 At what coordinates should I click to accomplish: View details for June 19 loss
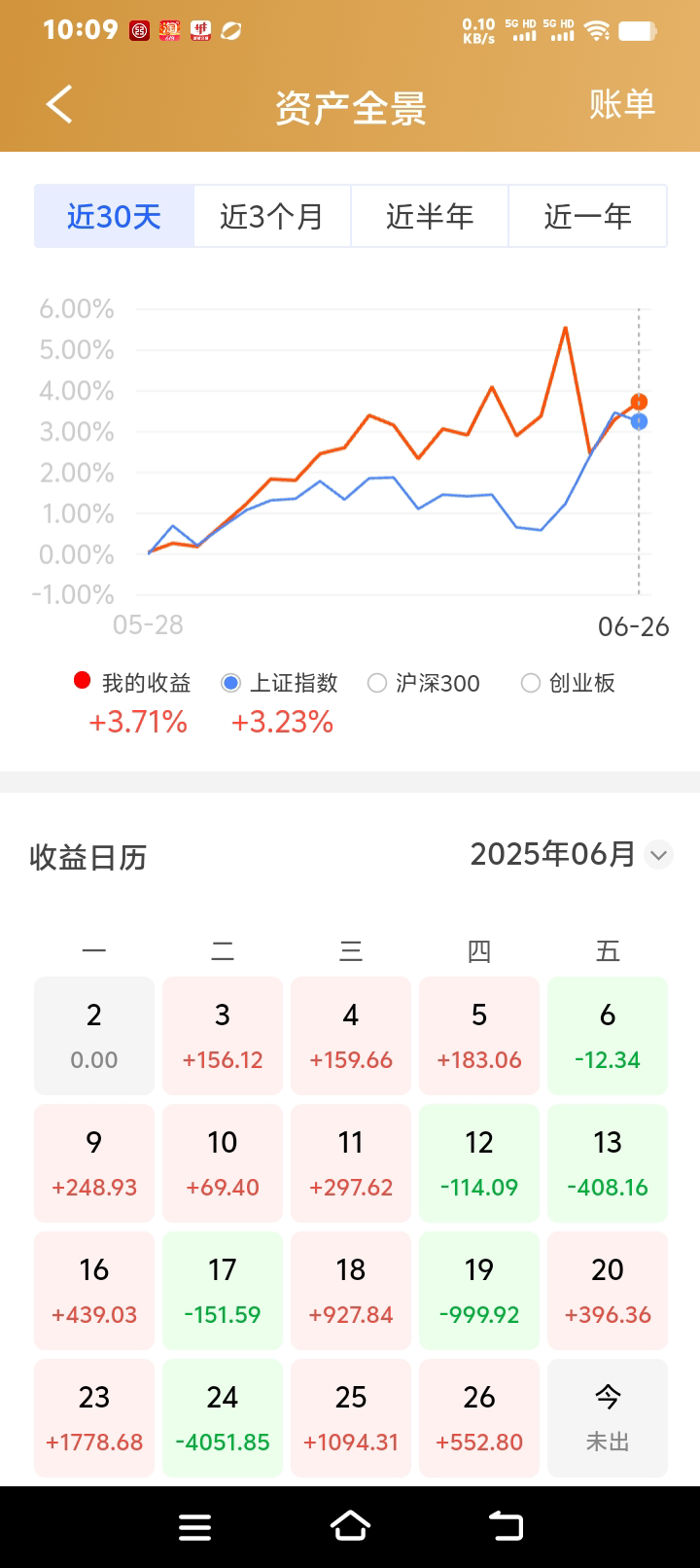coord(479,1291)
